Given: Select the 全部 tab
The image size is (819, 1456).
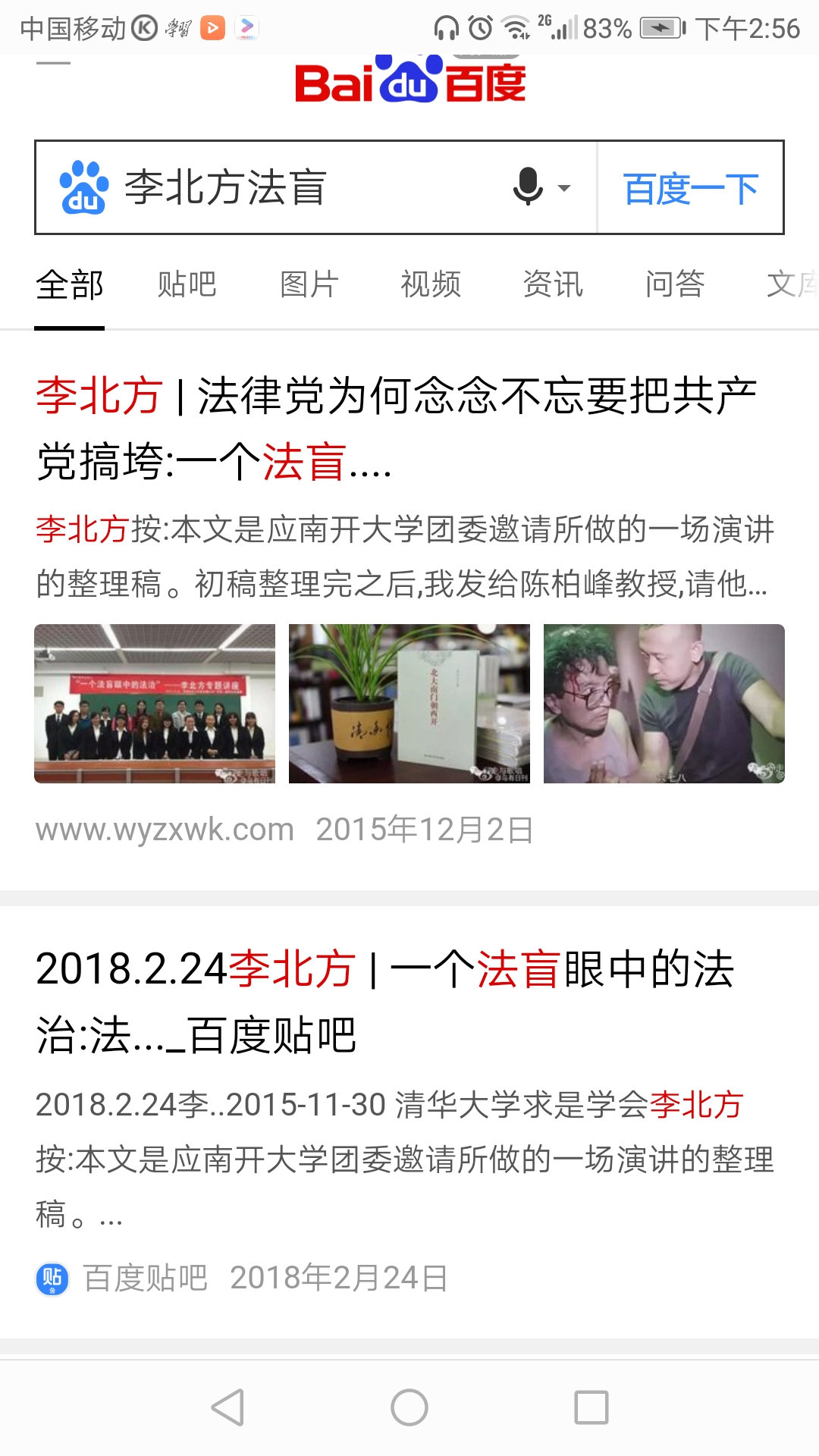Looking at the screenshot, I should tap(69, 285).
